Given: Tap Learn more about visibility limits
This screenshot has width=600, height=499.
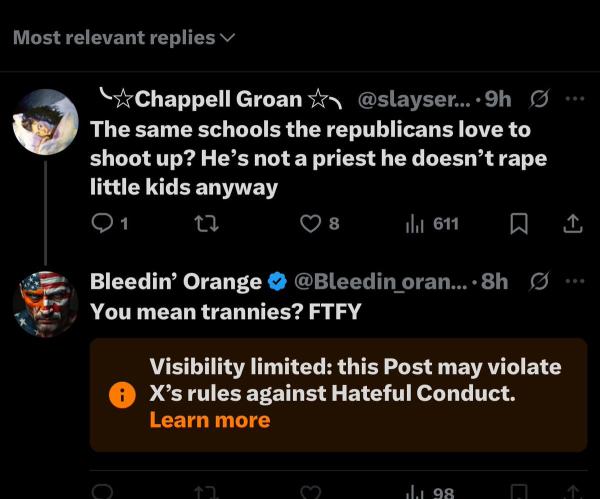Looking at the screenshot, I should pyautogui.click(x=209, y=420).
